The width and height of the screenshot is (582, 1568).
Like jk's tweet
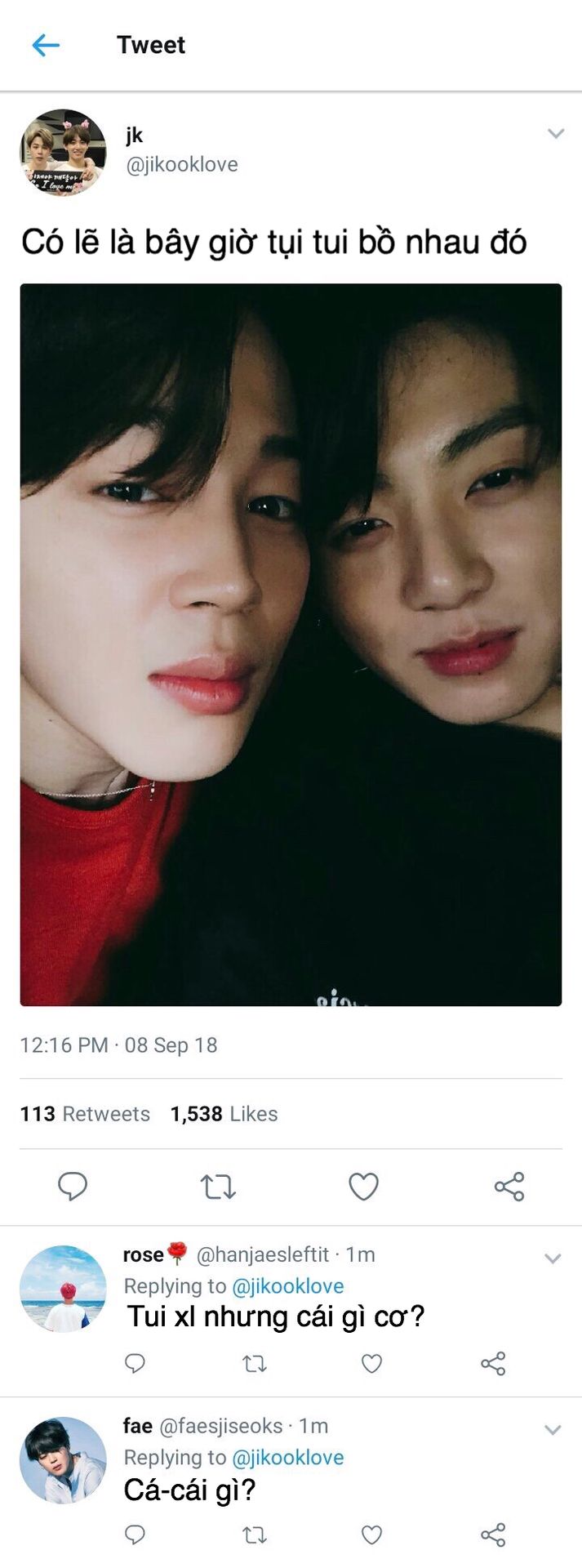click(363, 1186)
